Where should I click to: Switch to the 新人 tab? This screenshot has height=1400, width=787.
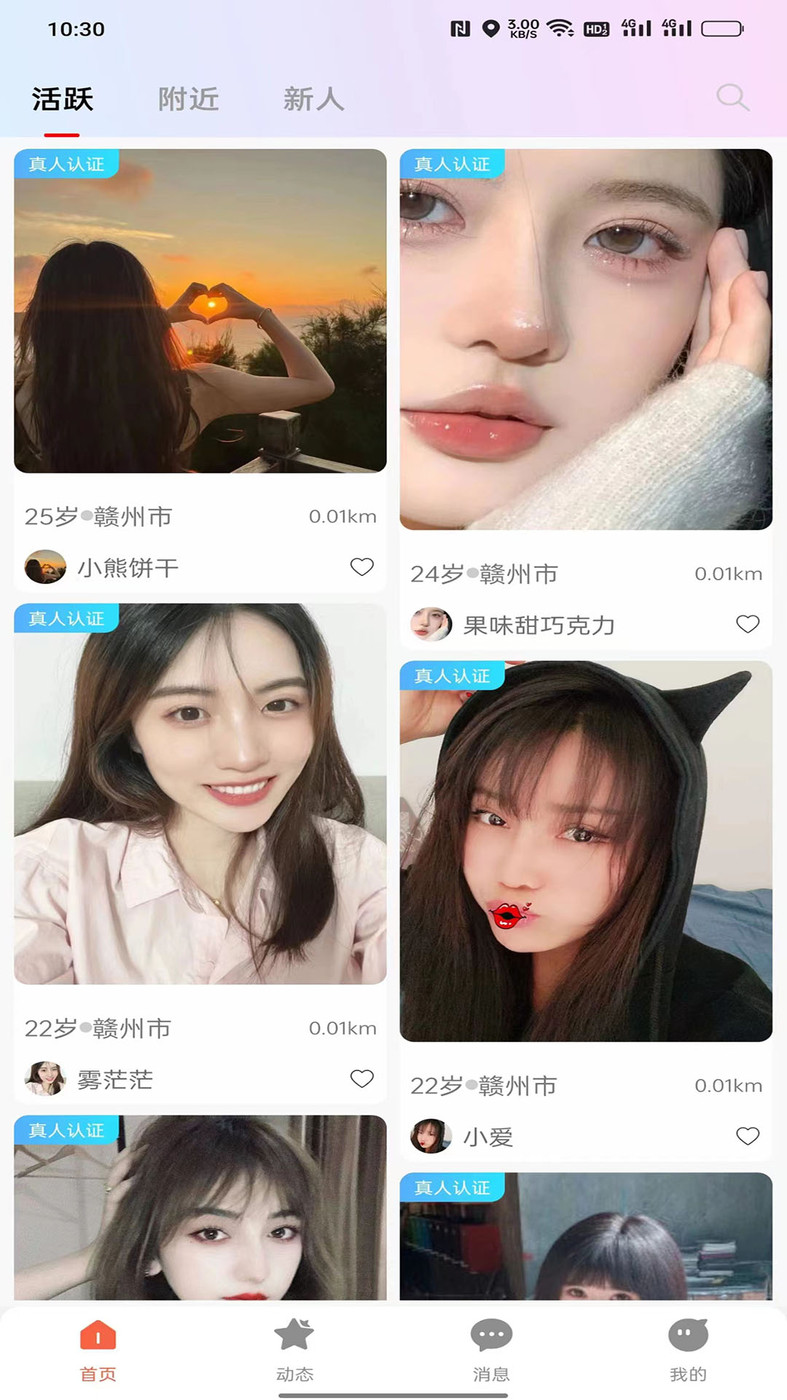coord(313,99)
